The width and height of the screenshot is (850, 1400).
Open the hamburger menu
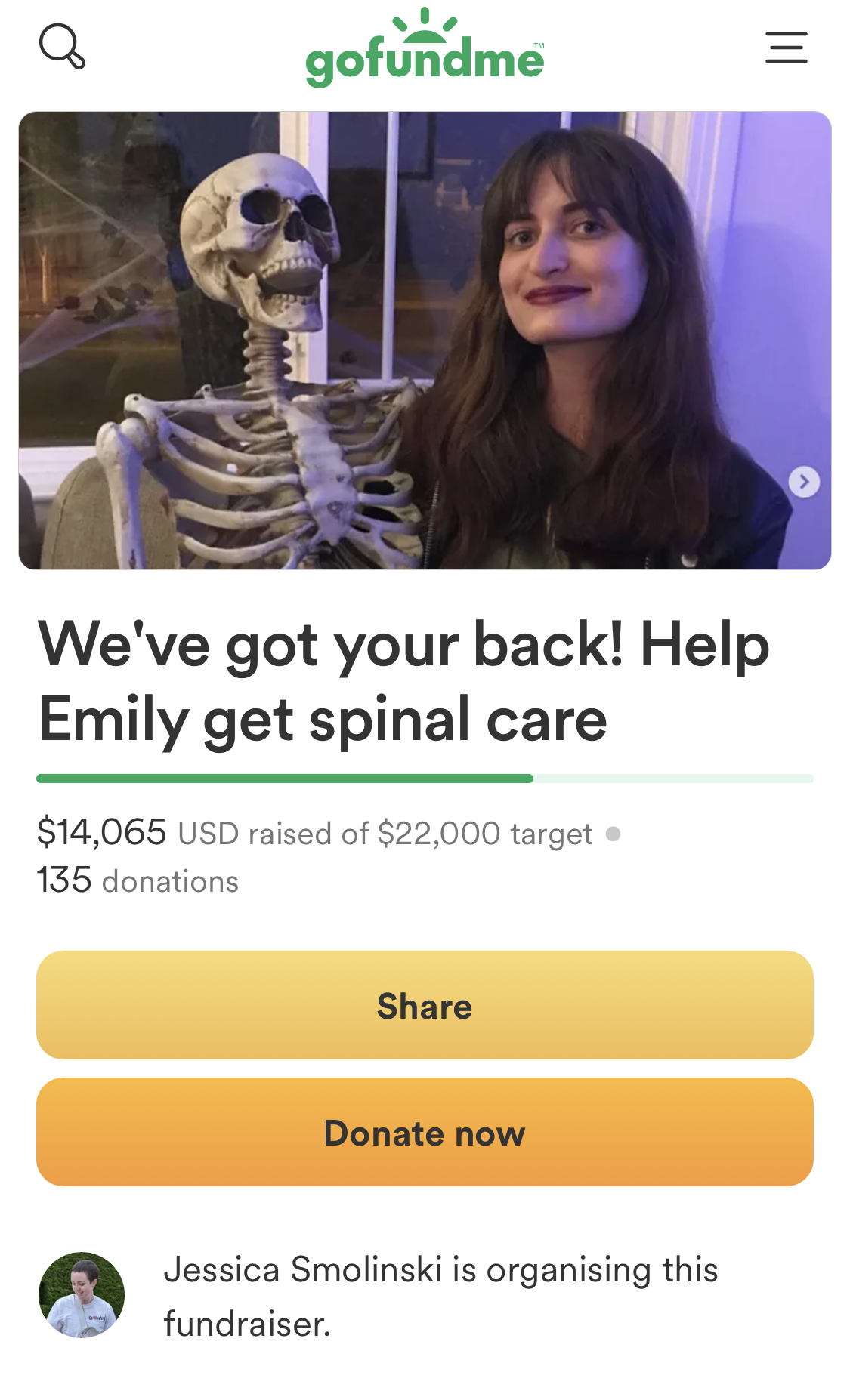pos(786,48)
